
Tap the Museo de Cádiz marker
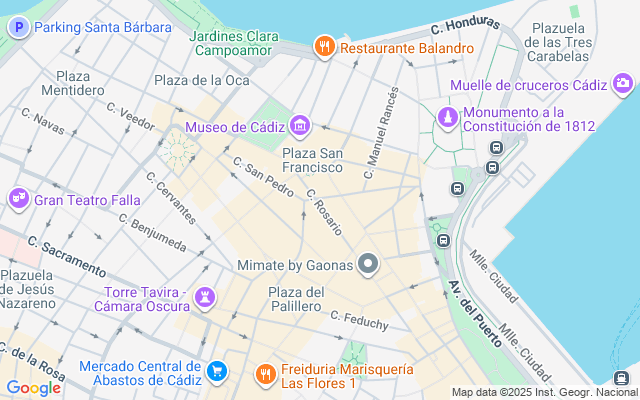click(x=300, y=126)
